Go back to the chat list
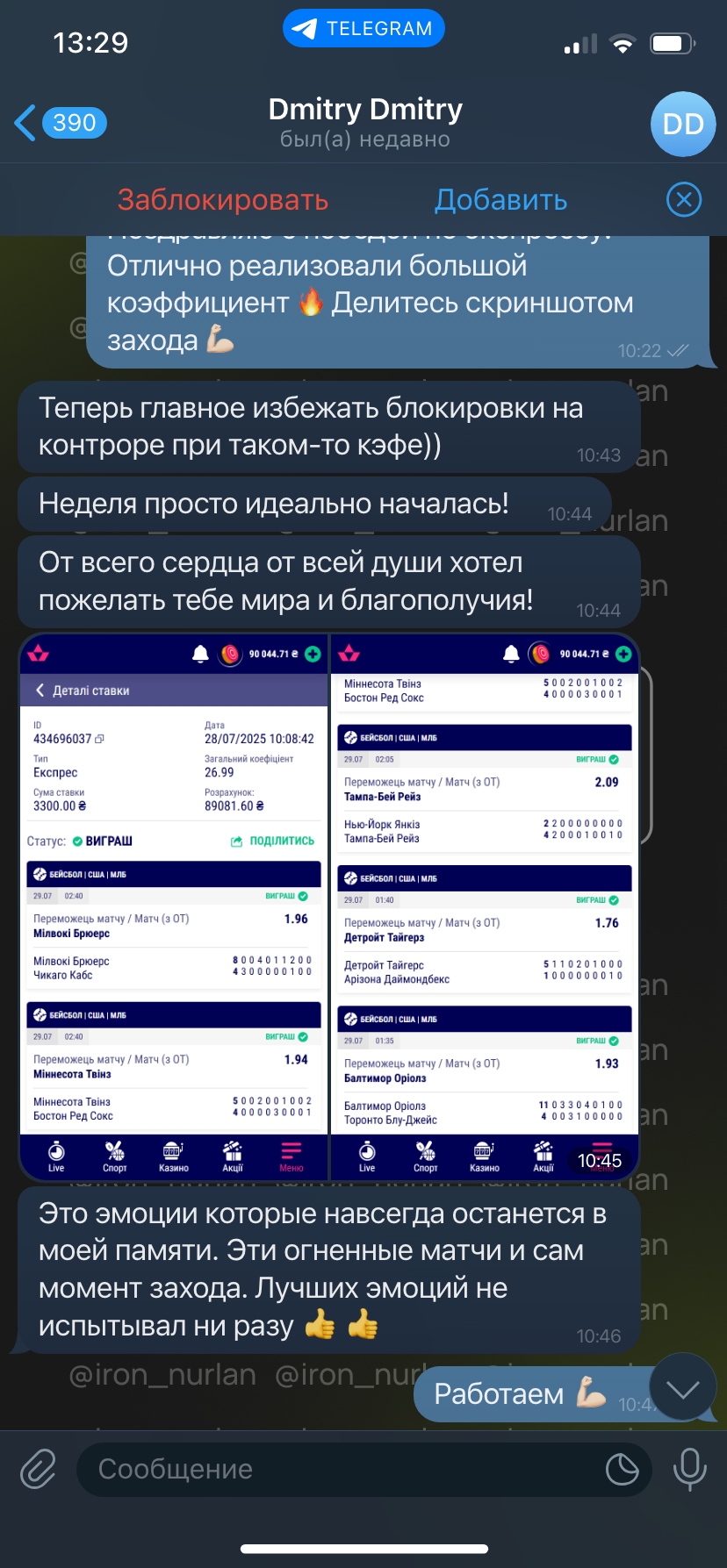The width and height of the screenshot is (727, 1568). tap(60, 123)
